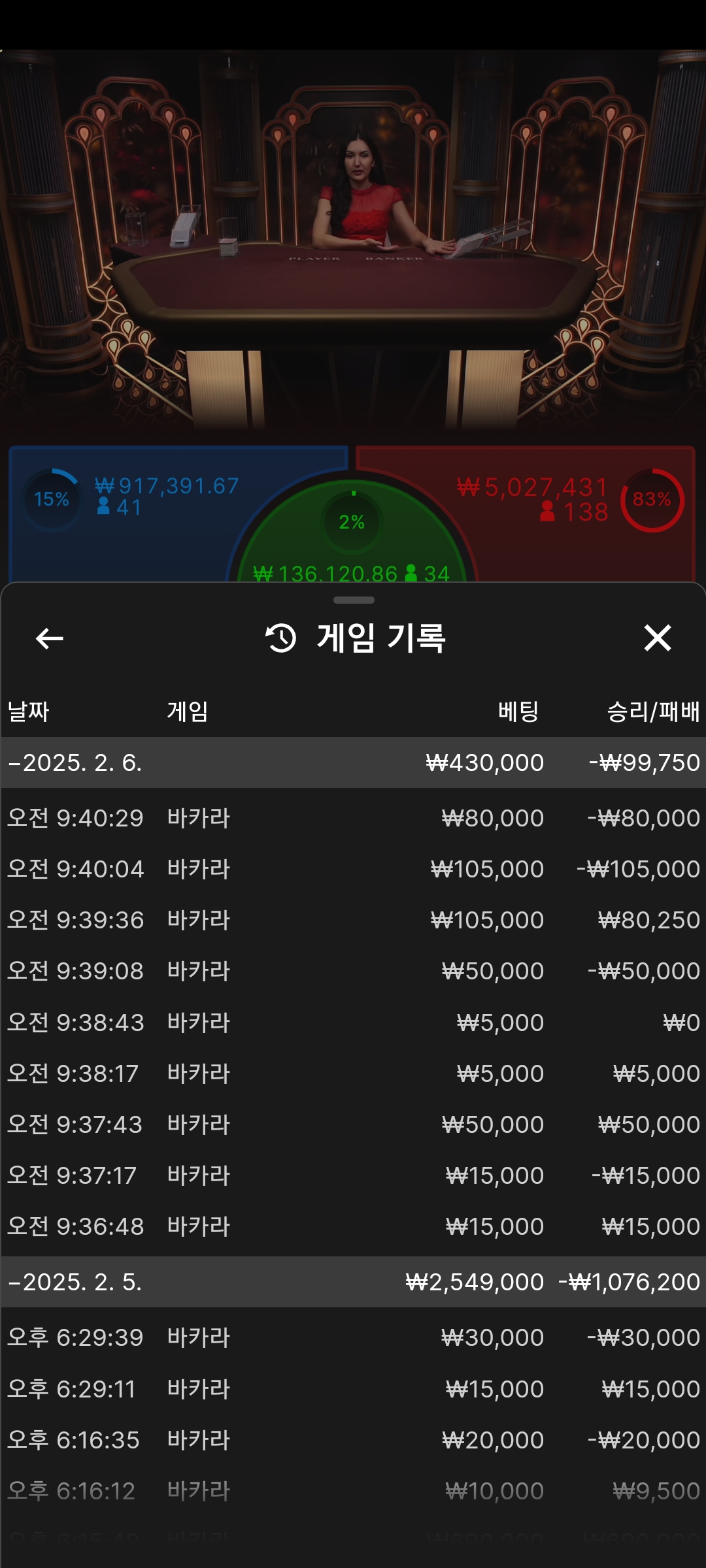This screenshot has width=706, height=1568.
Task: Open the 오후 6:29:39 바카라 record
Action: [353, 1337]
